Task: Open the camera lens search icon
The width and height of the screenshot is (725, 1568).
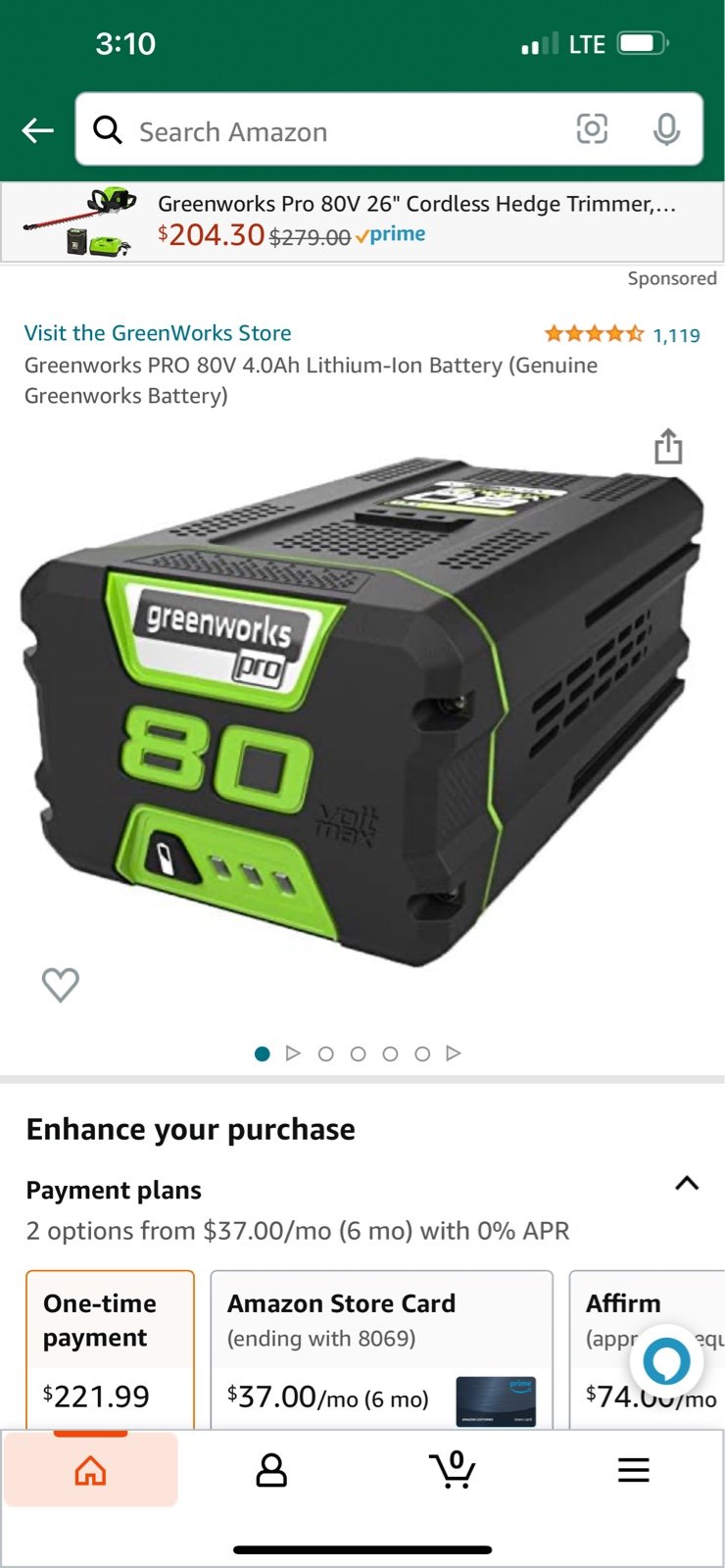Action: [x=592, y=129]
